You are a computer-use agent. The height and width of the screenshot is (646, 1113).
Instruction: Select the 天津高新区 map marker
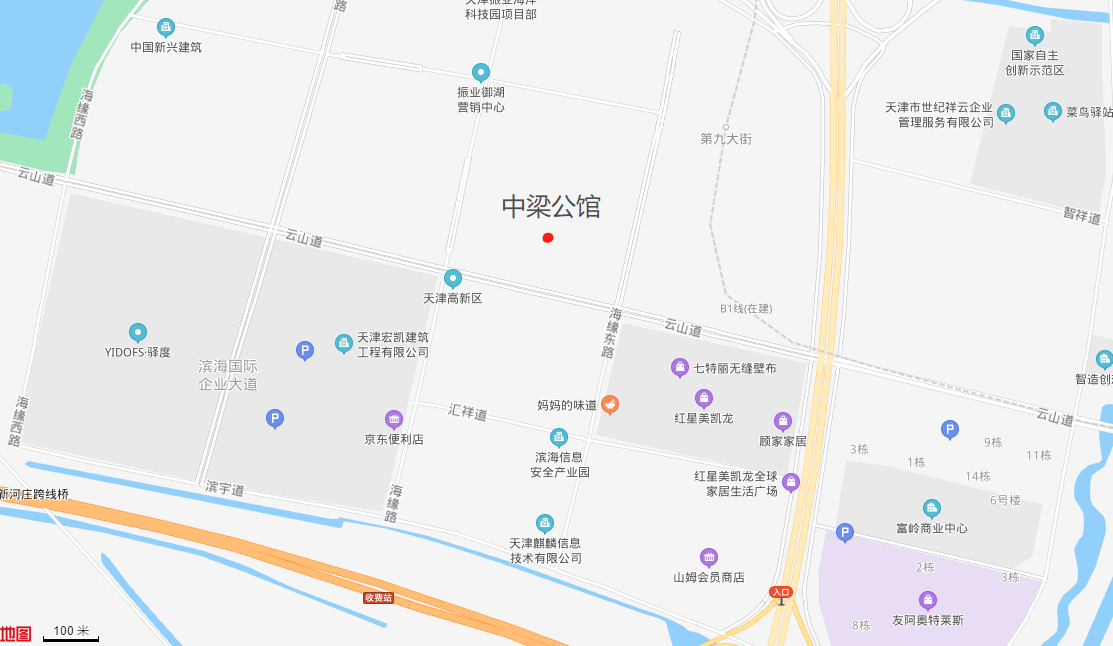(x=453, y=279)
